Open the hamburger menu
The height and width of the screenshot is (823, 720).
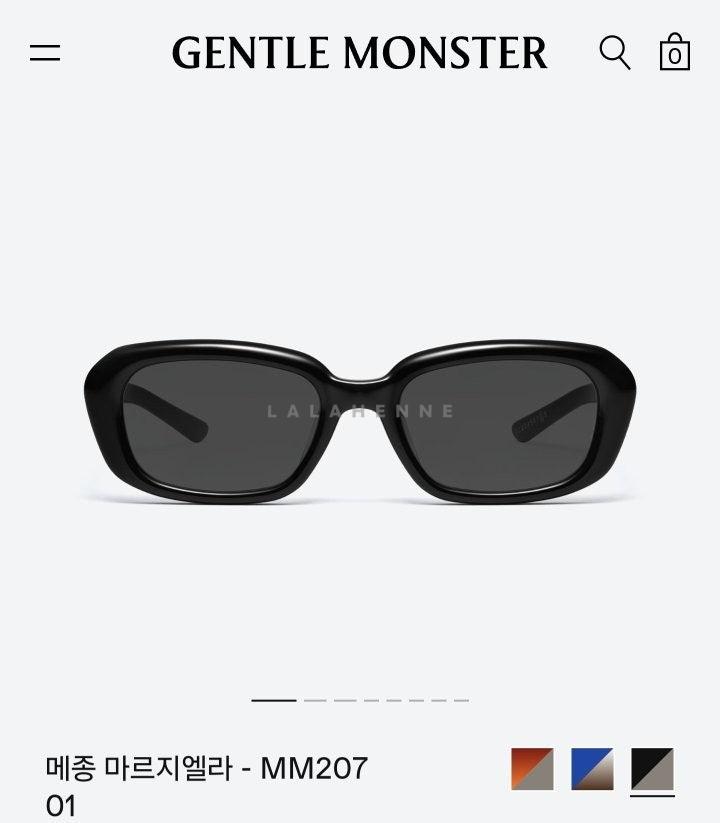click(x=45, y=53)
